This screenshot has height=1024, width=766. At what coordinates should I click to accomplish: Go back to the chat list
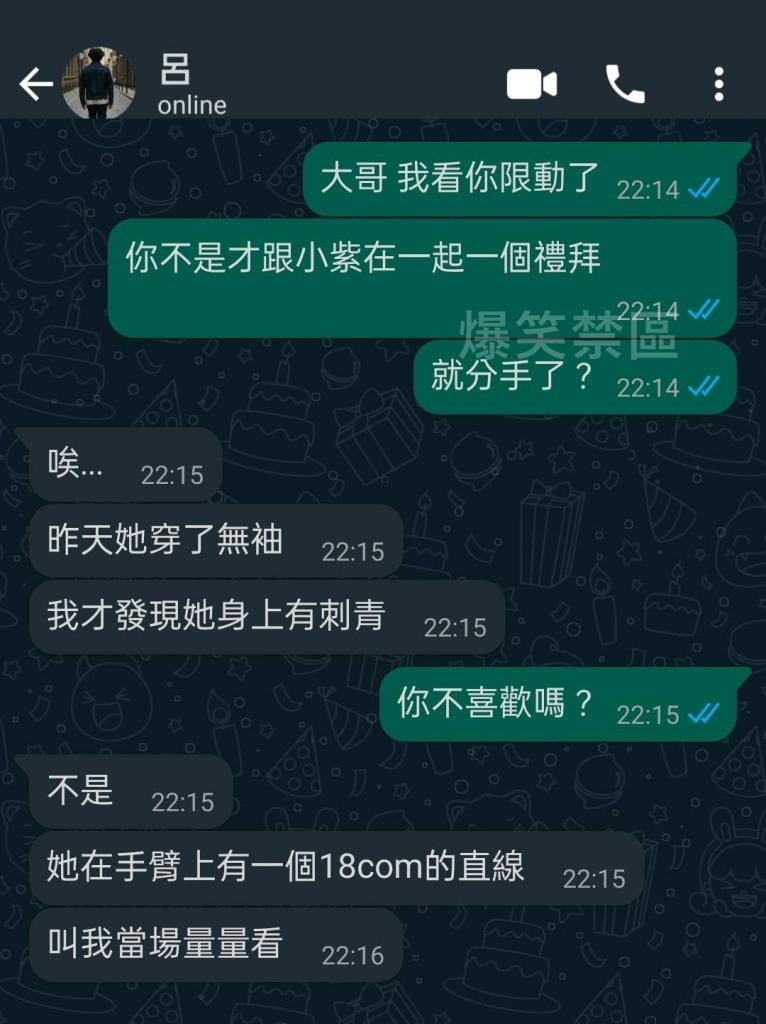point(35,85)
